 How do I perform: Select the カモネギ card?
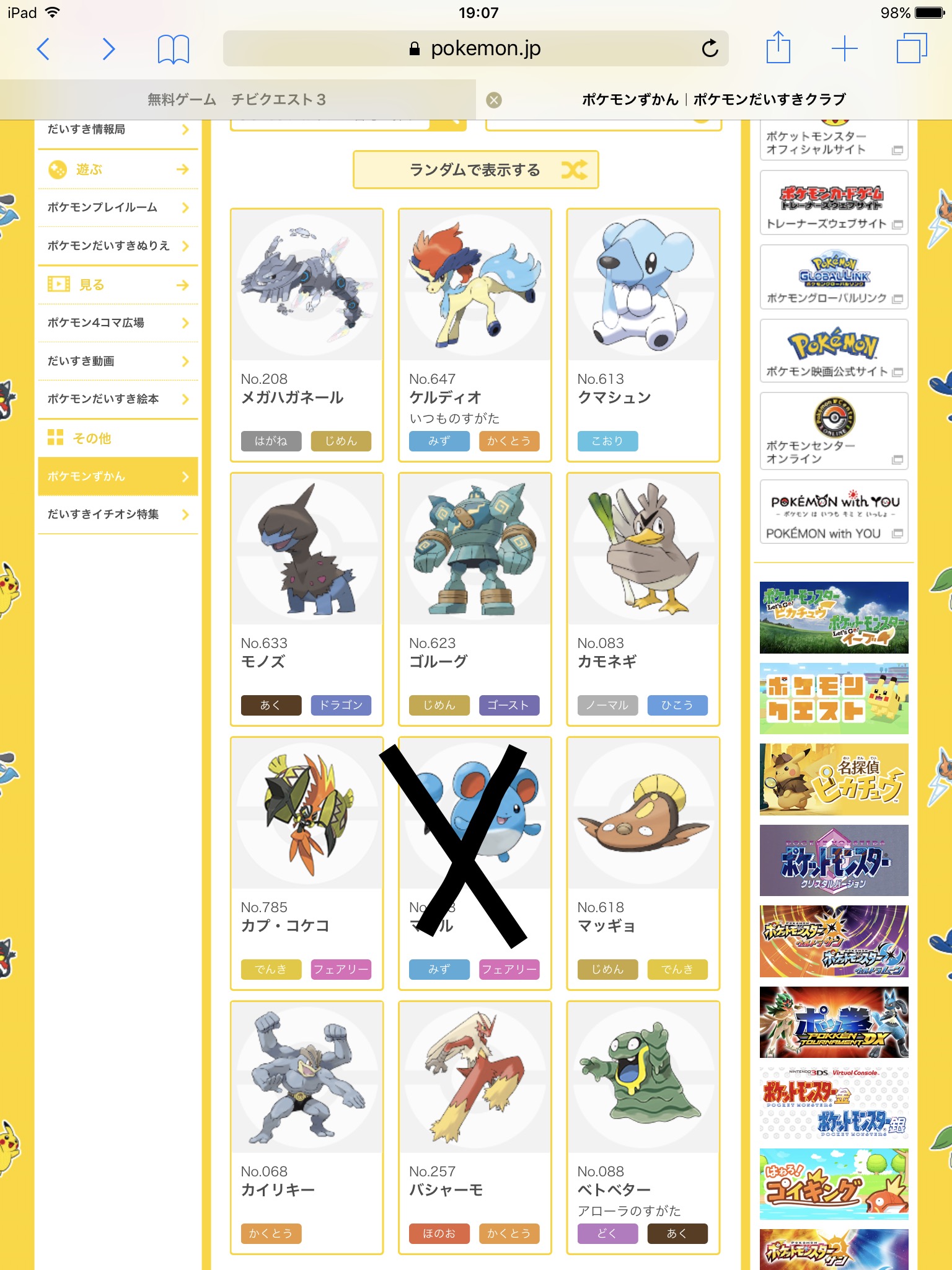[x=643, y=599]
